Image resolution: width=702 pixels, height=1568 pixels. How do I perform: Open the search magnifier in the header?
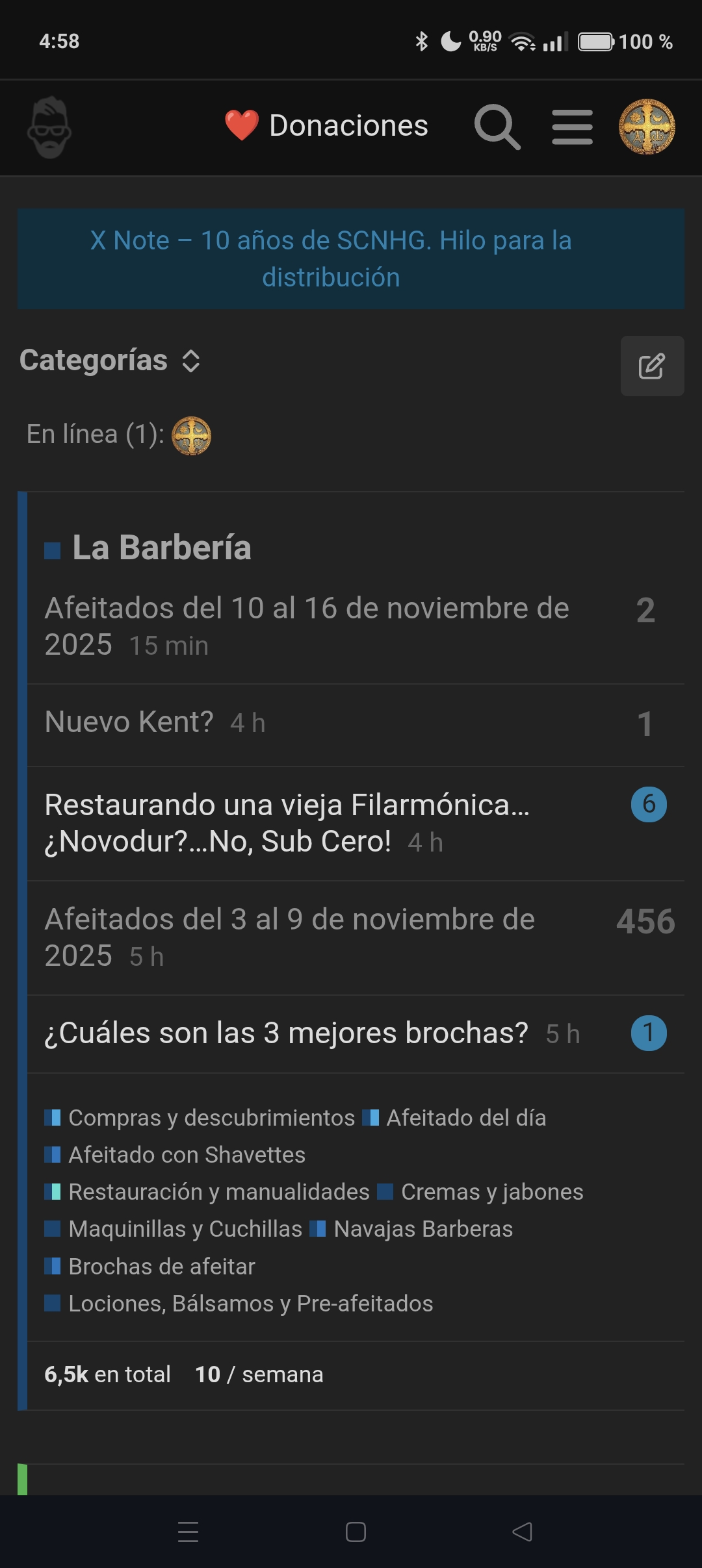(497, 127)
